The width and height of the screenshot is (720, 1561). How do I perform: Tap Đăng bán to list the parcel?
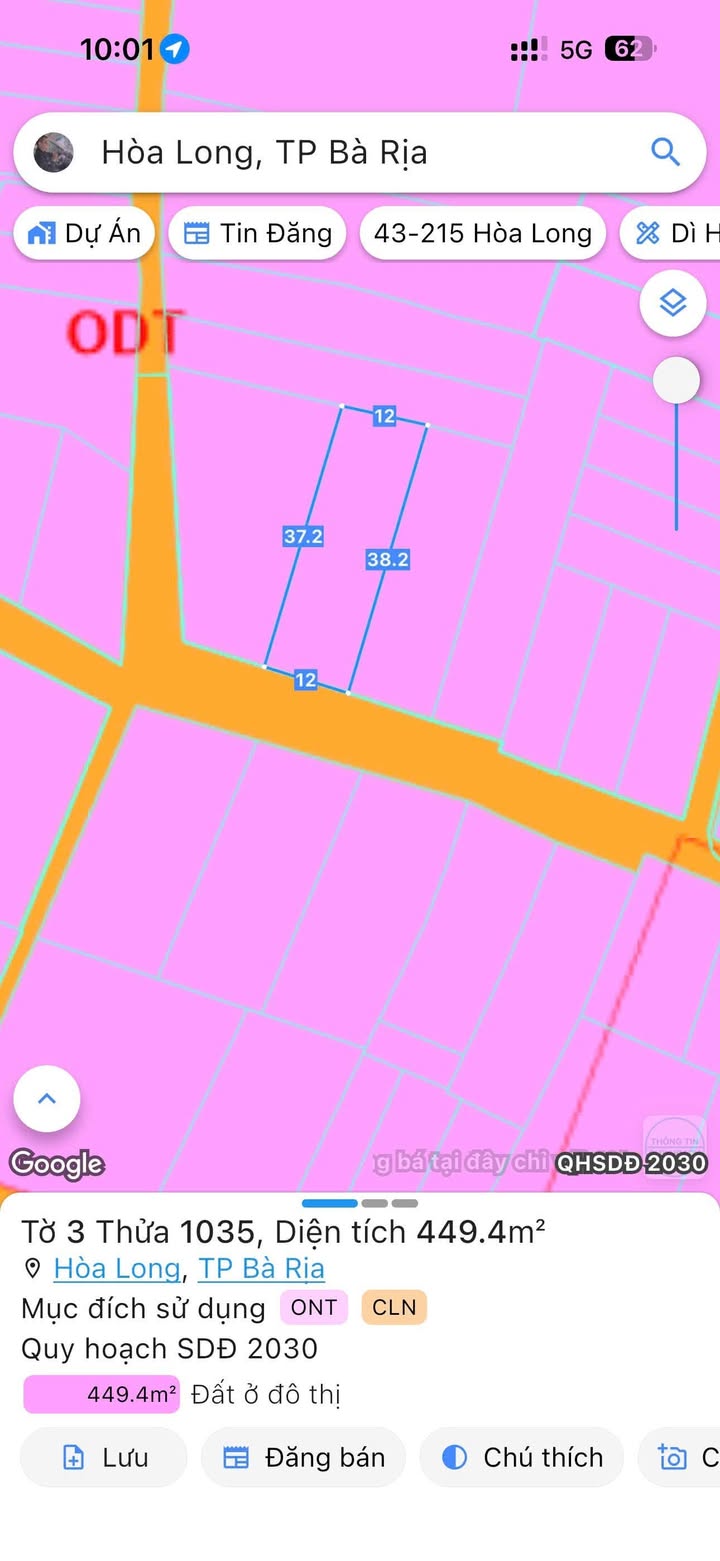(x=303, y=1457)
